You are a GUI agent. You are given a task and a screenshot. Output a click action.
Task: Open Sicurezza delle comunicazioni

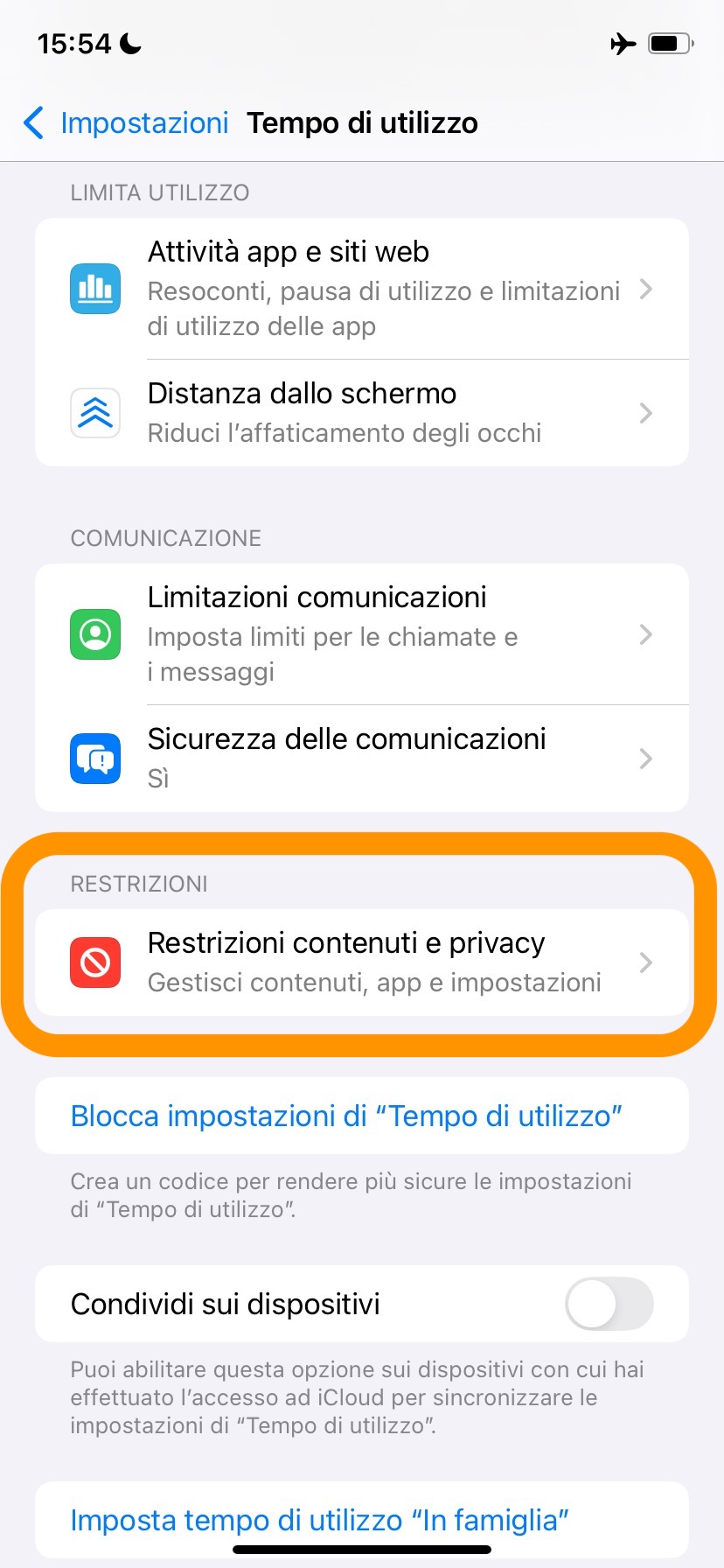coord(362,759)
